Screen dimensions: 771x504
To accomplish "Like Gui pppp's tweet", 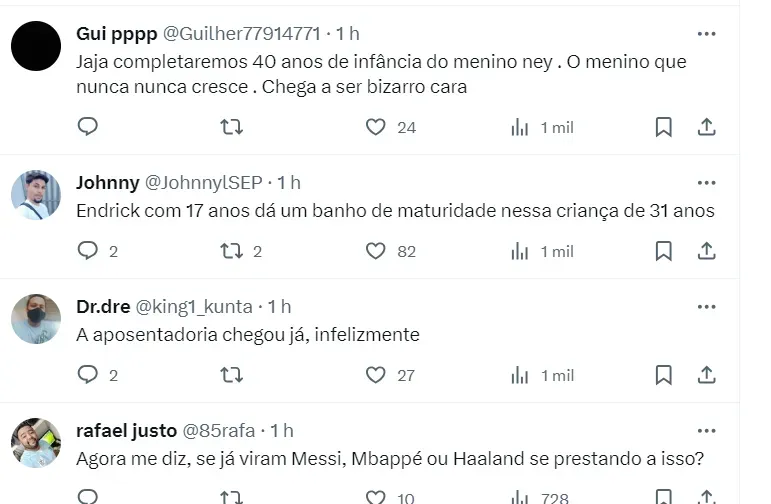I will [376, 127].
